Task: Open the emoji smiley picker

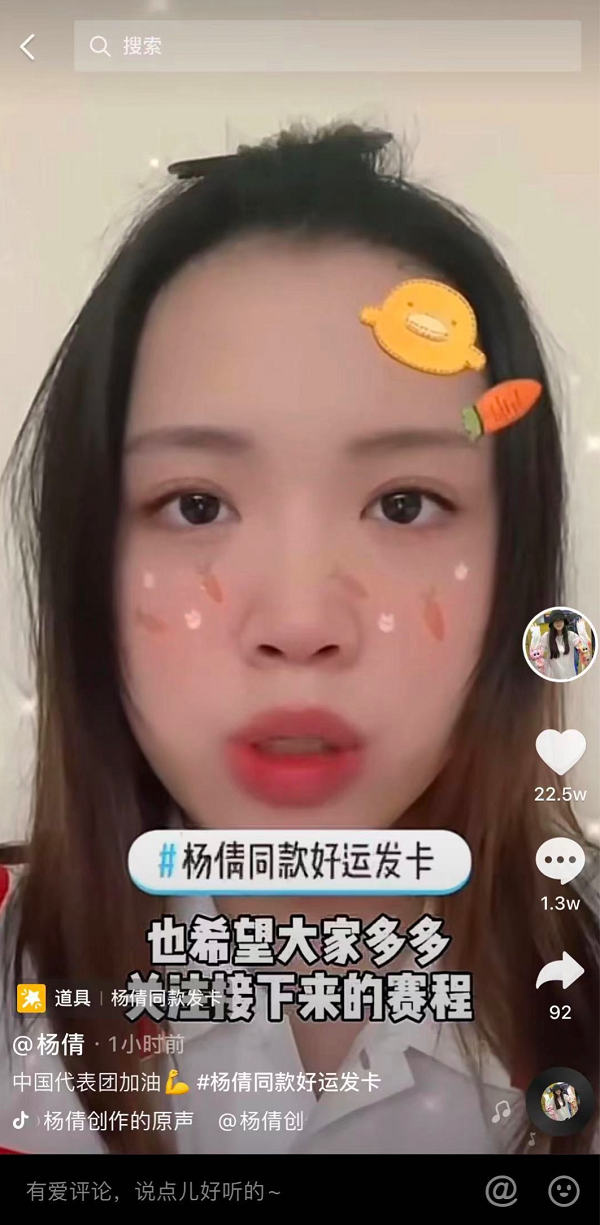Action: click(x=564, y=1190)
